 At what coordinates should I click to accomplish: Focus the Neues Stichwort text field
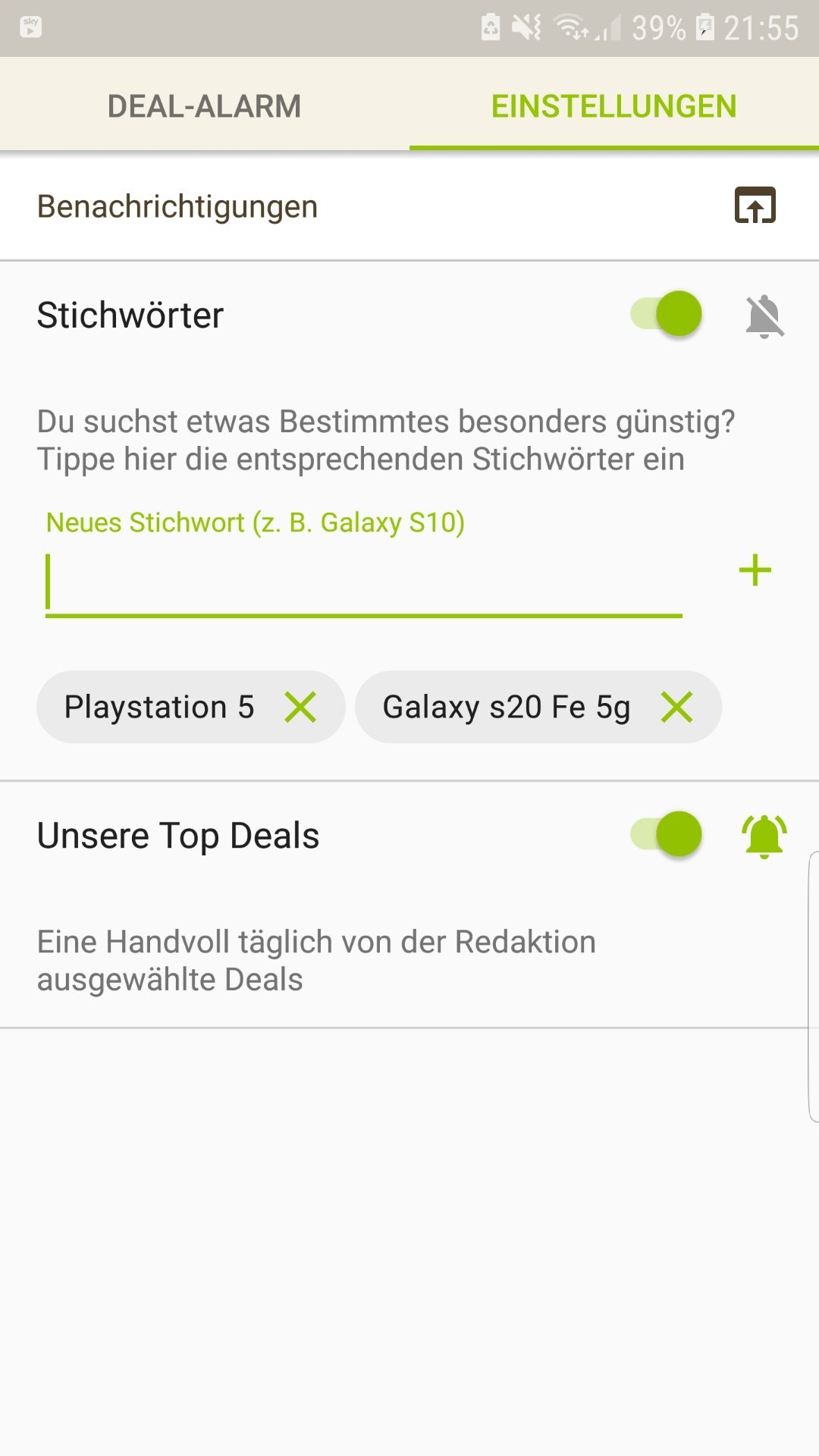(363, 582)
